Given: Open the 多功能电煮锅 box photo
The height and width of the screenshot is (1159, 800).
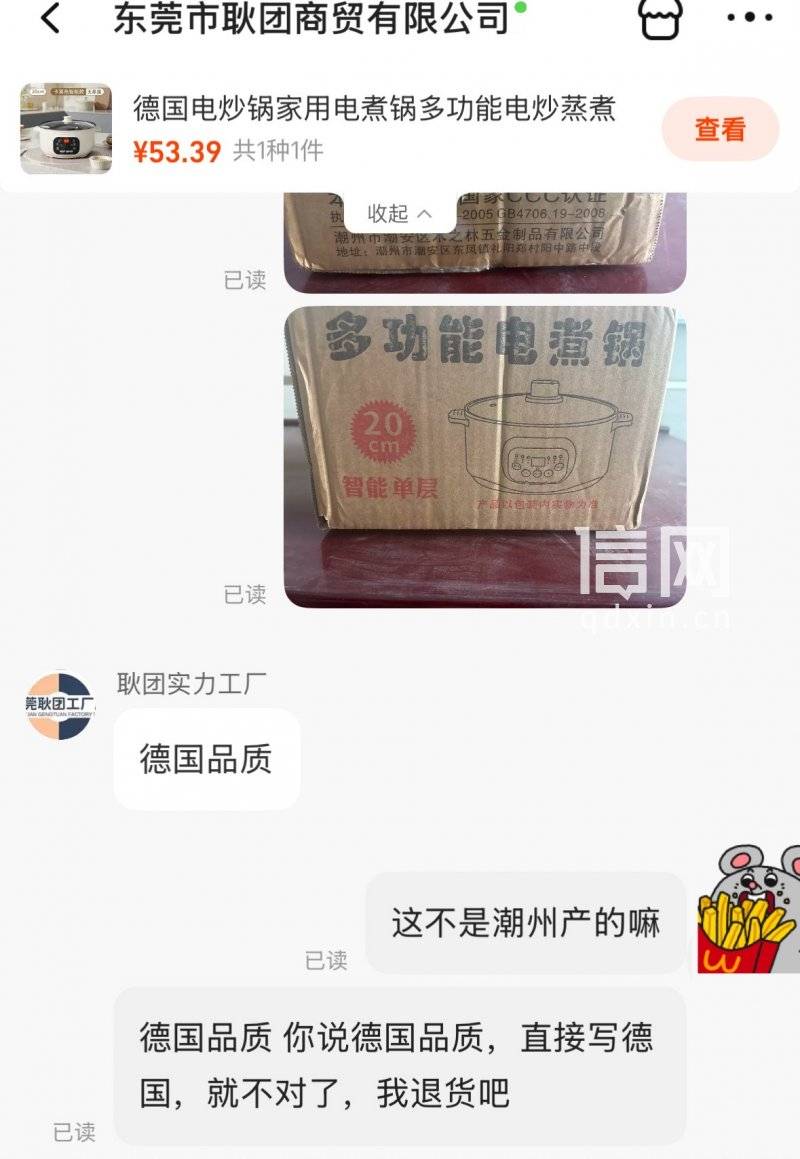Looking at the screenshot, I should [x=485, y=456].
